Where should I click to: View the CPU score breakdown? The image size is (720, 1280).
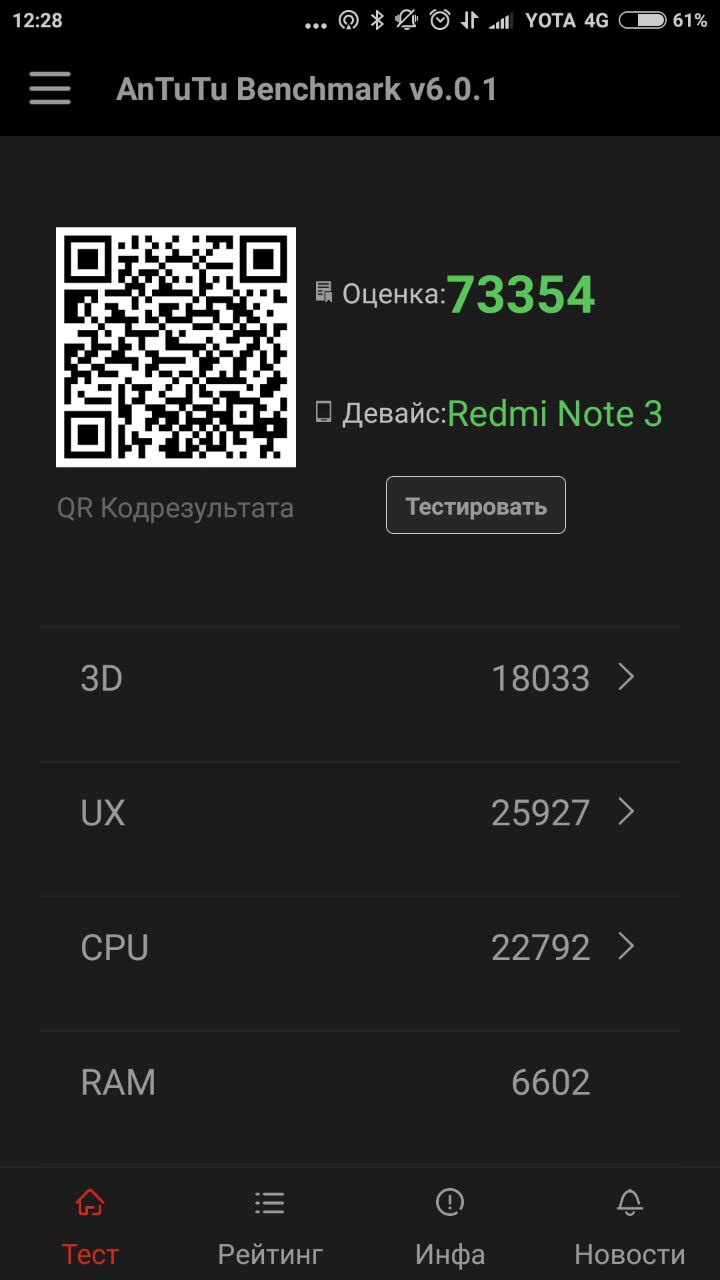pos(360,947)
